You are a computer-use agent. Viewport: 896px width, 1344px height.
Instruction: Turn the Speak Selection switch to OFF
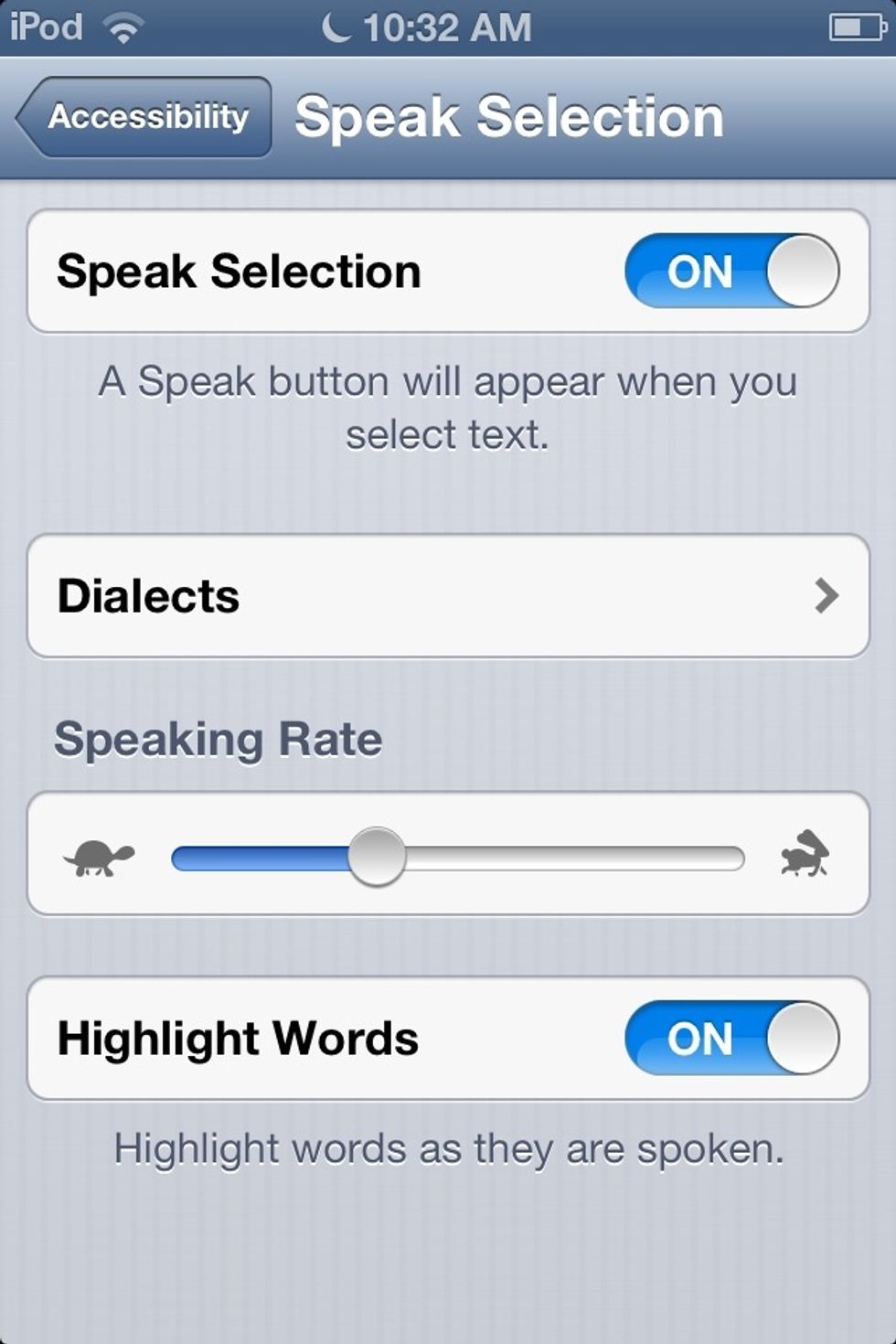730,271
